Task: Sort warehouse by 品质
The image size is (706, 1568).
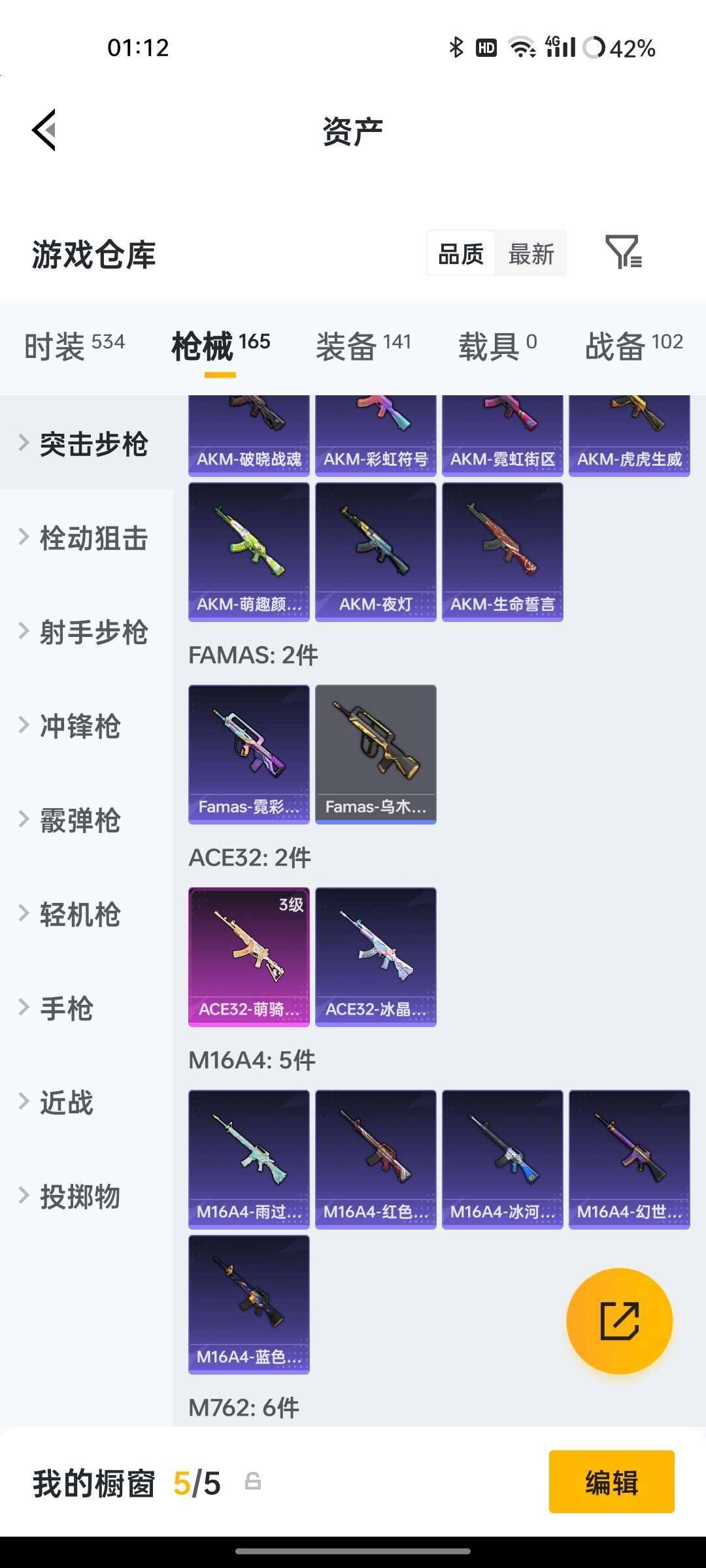Action: (461, 253)
